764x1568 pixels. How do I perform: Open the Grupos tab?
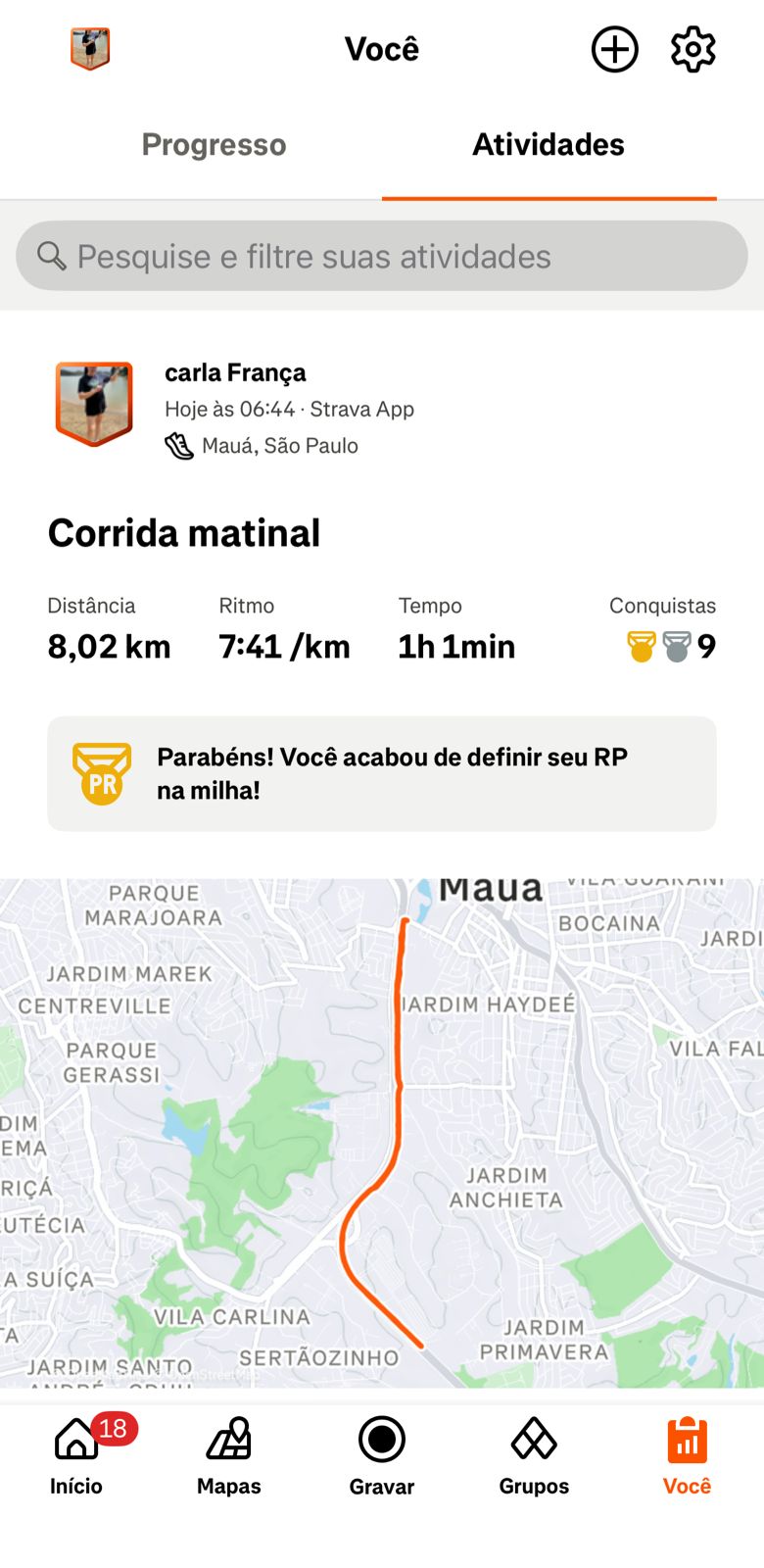point(534,1455)
